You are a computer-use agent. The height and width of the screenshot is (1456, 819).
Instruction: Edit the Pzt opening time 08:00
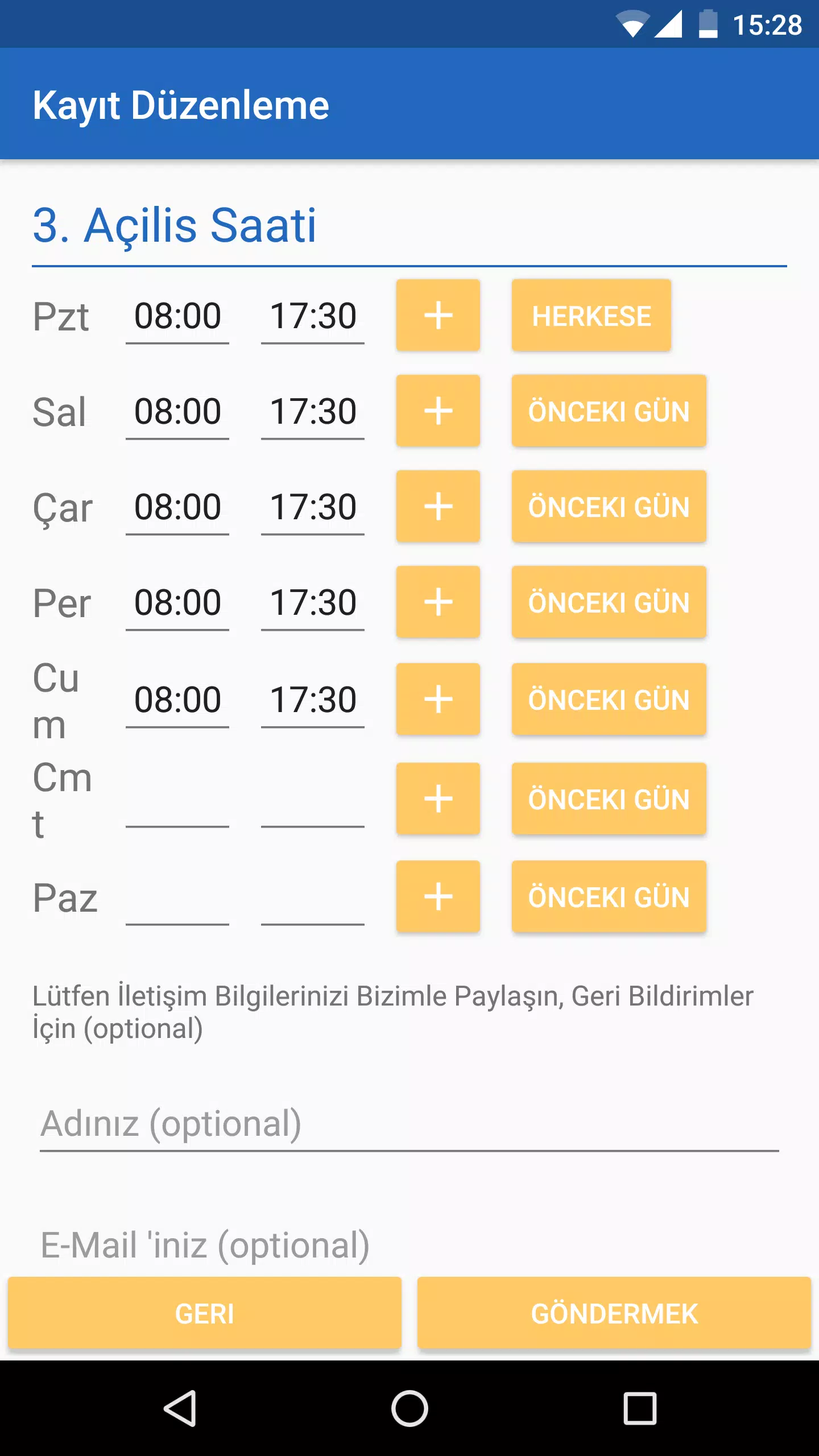pos(177,316)
